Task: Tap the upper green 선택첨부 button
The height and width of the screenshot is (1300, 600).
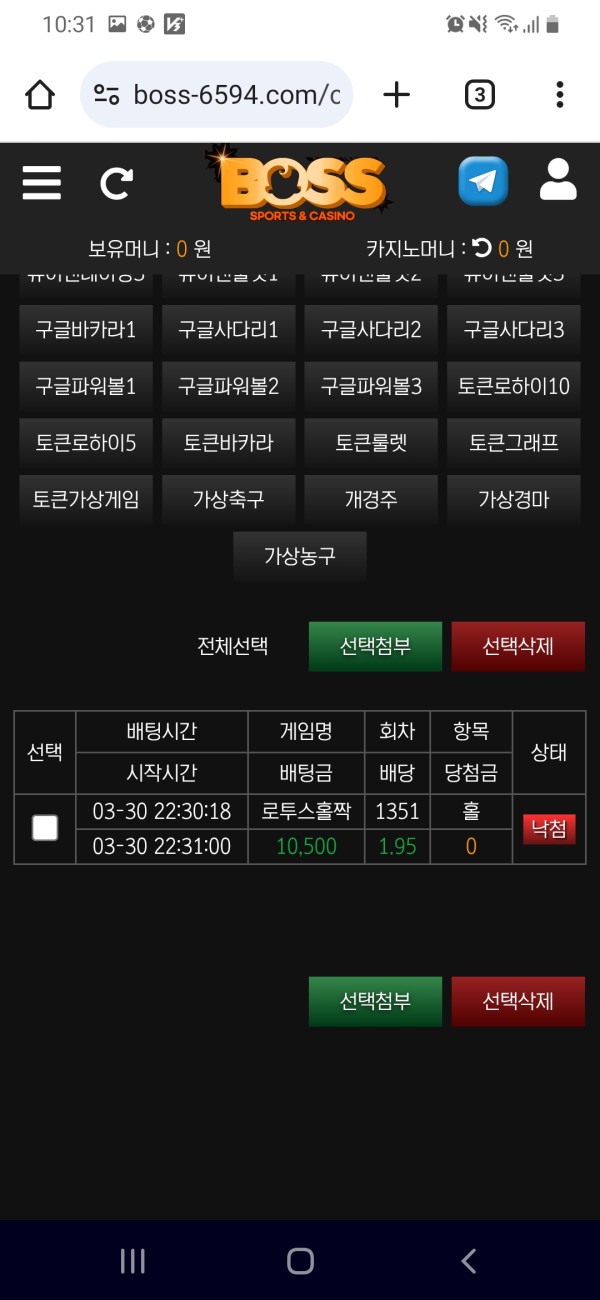Action: [375, 646]
